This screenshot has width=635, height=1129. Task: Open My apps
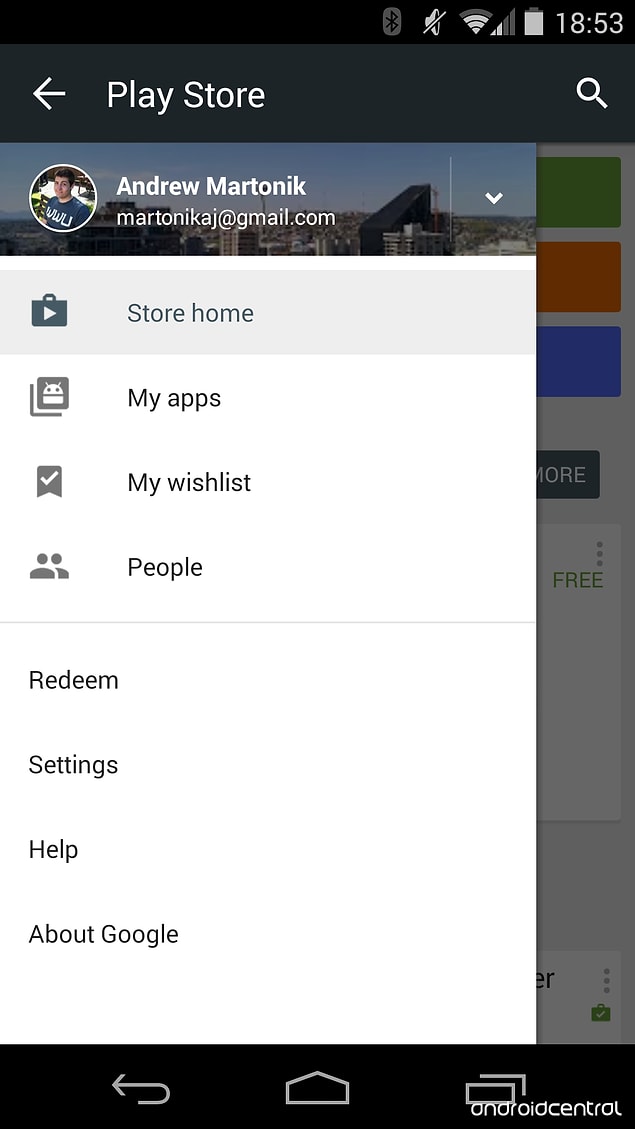(x=268, y=397)
